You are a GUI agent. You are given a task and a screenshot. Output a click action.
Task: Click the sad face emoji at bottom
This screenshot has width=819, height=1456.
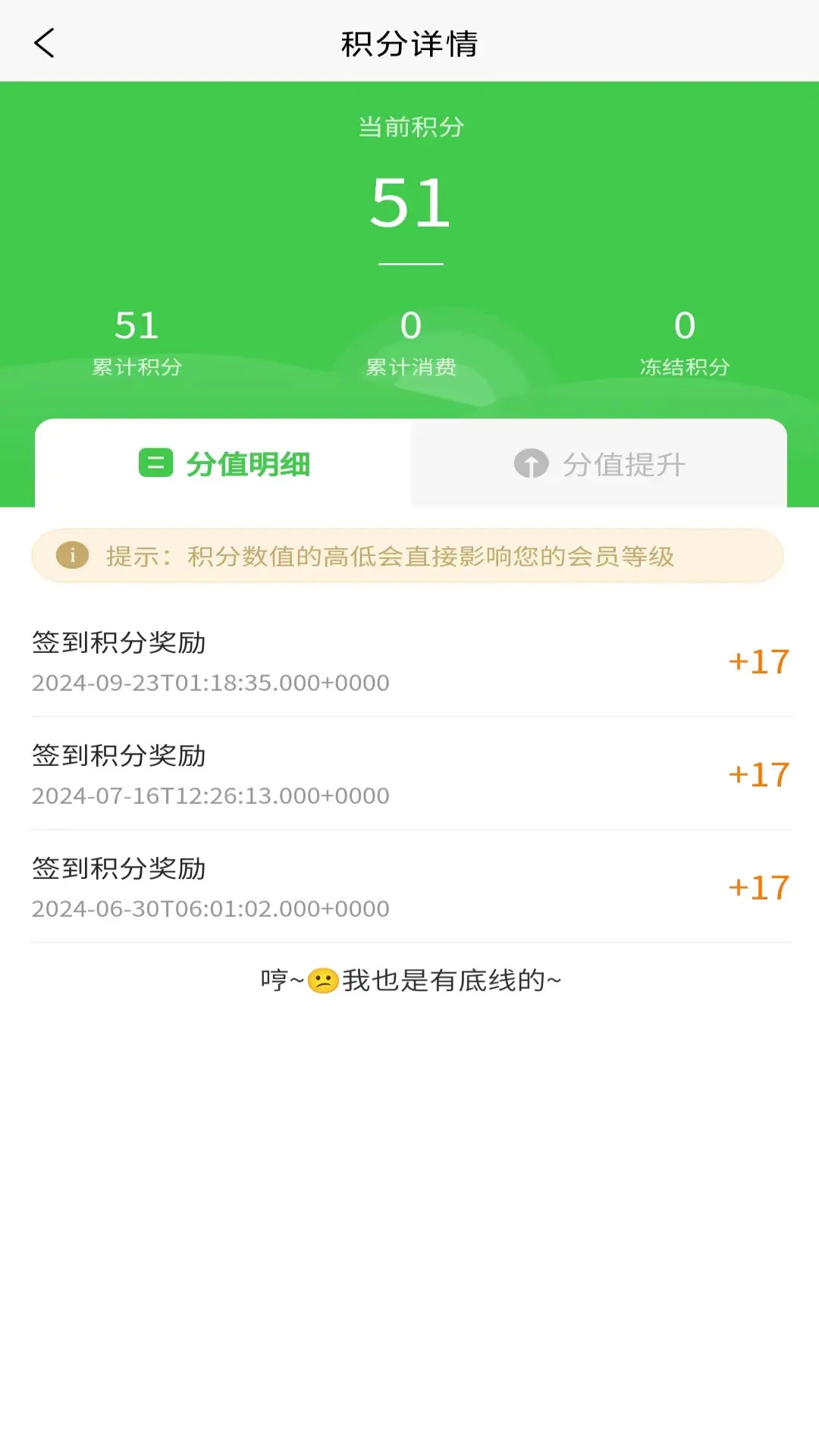322,979
